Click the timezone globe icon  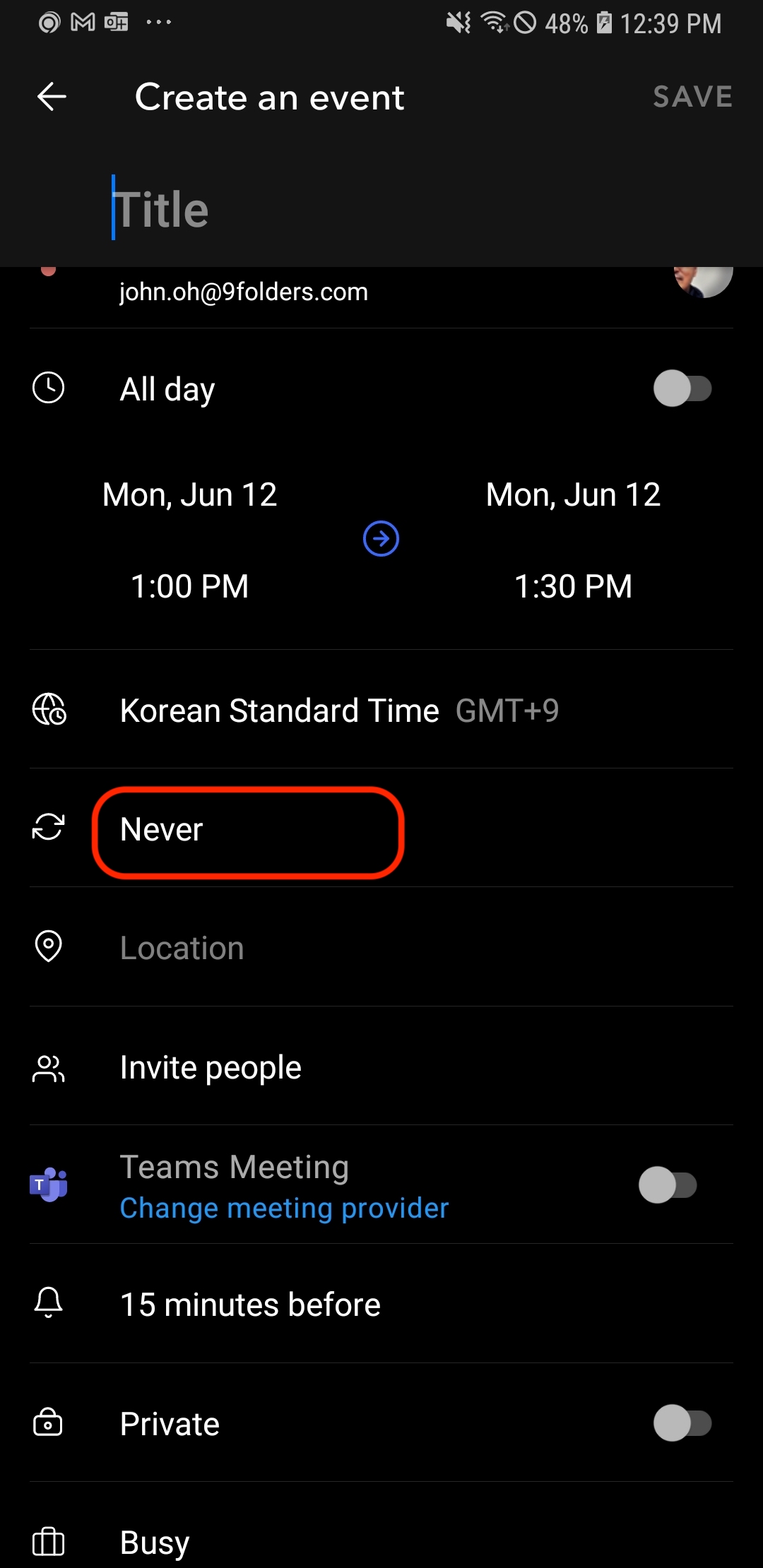coord(48,711)
